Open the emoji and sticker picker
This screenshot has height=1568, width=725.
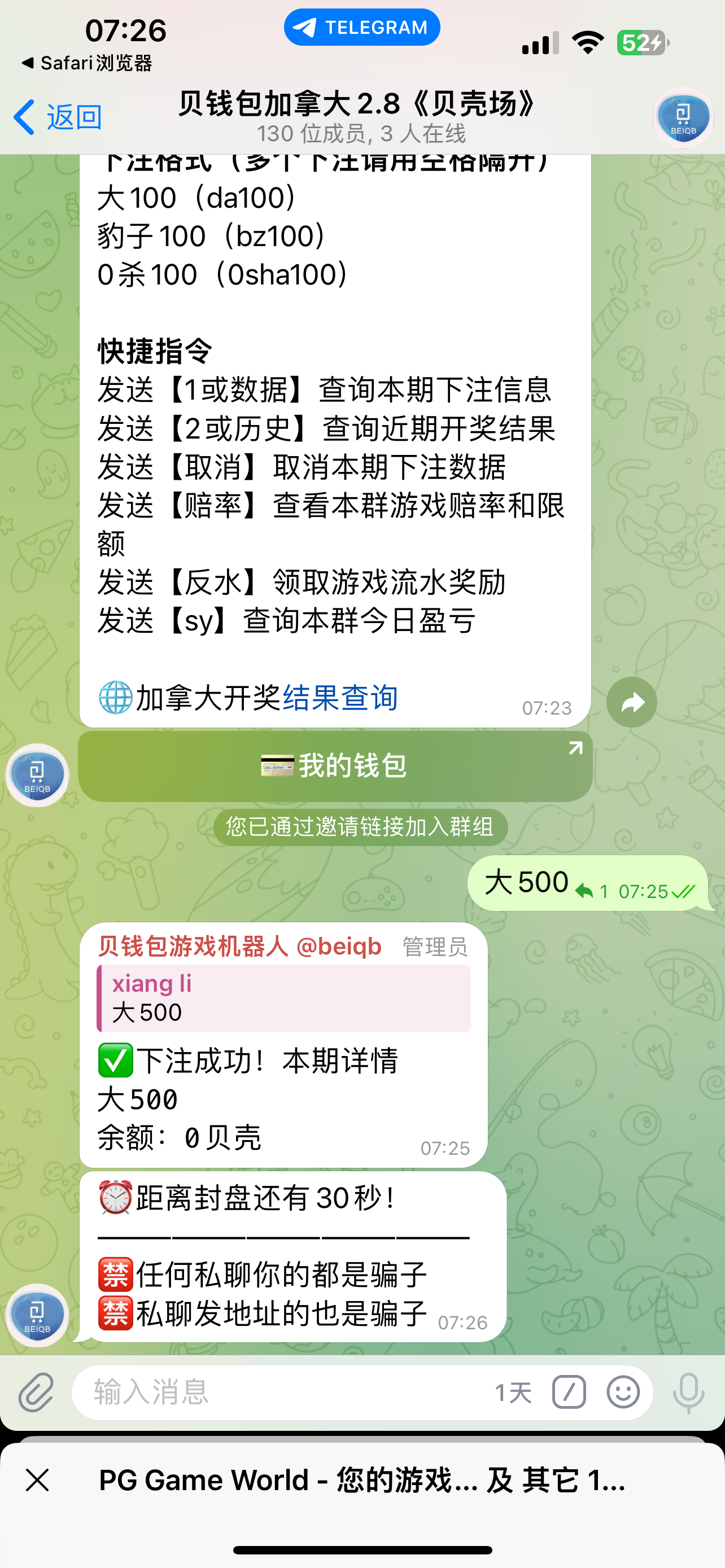pos(623,1392)
